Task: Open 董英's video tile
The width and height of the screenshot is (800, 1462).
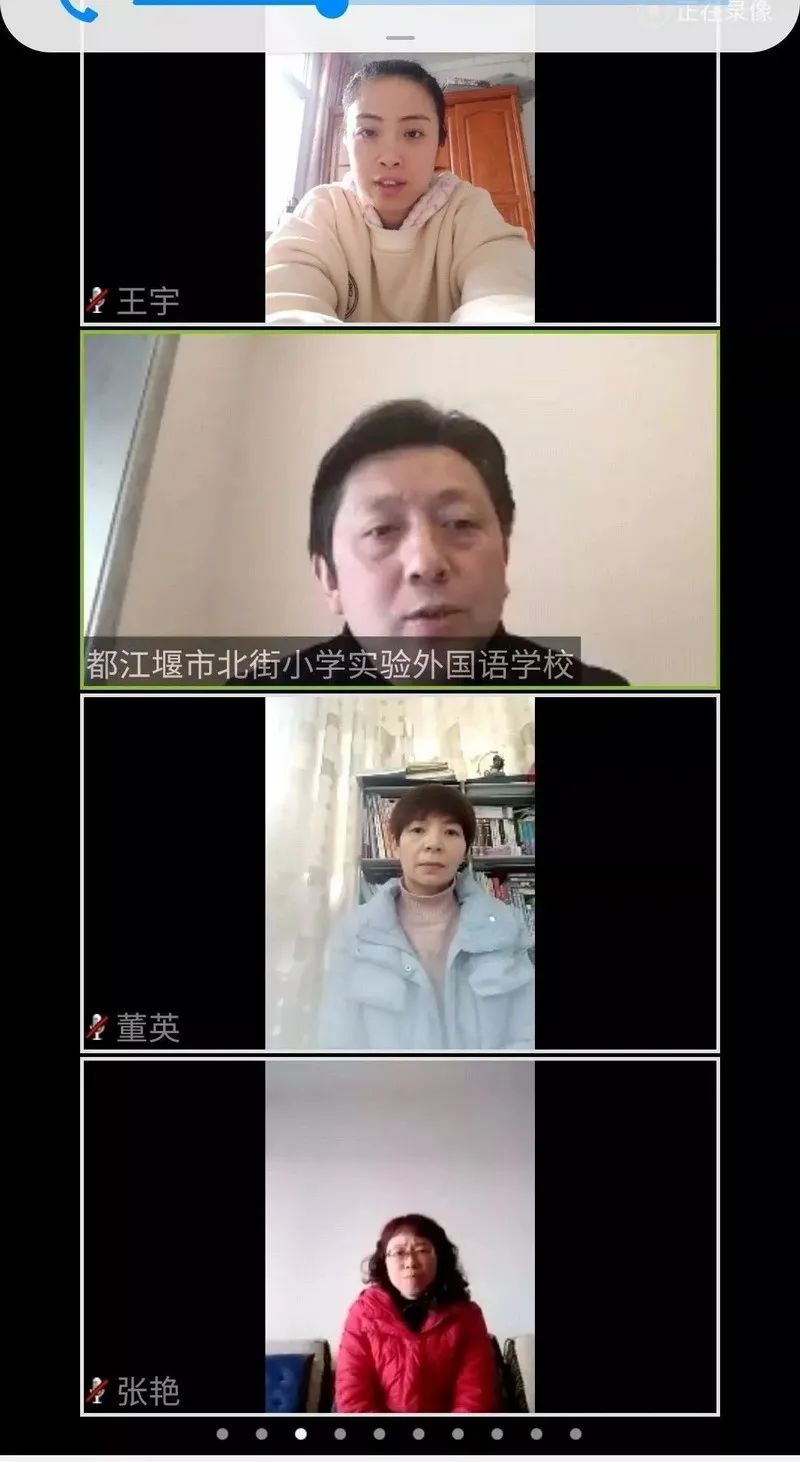Action: [400, 872]
